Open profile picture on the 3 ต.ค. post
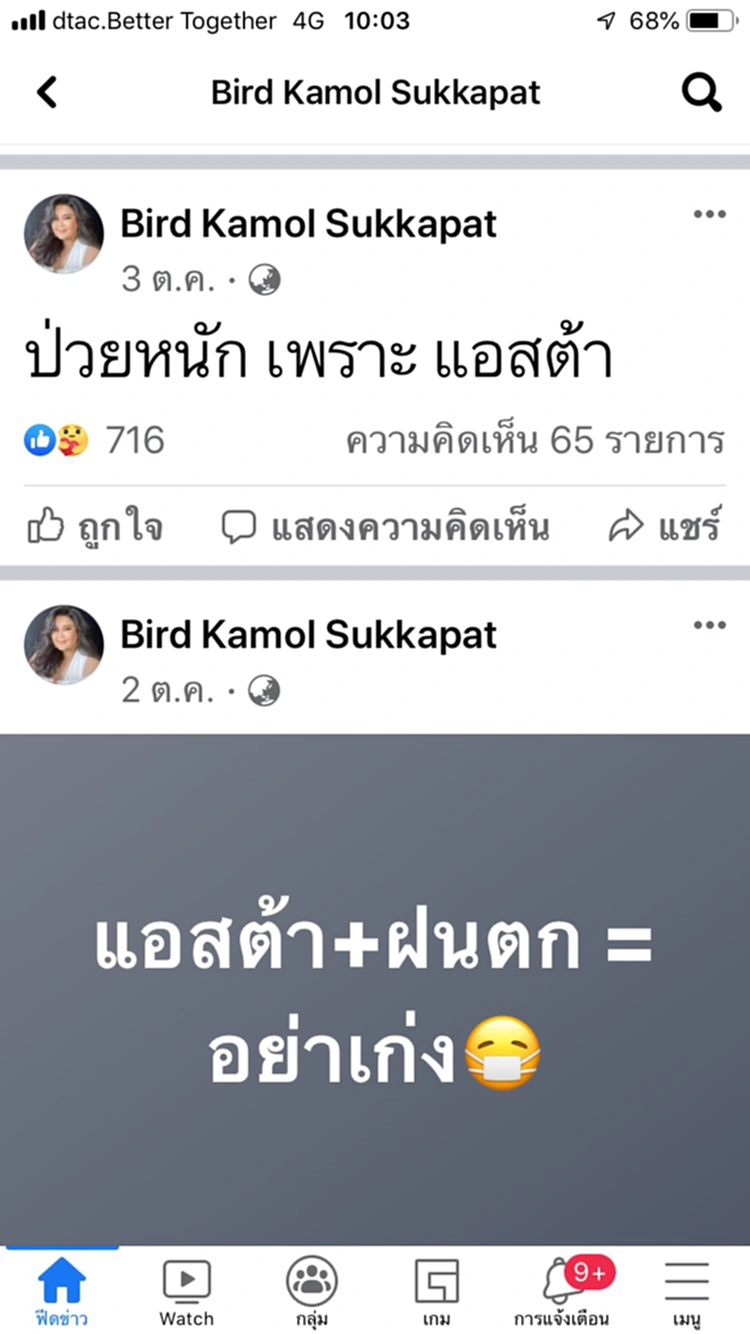Image resolution: width=750 pixels, height=1334 pixels. pos(64,234)
